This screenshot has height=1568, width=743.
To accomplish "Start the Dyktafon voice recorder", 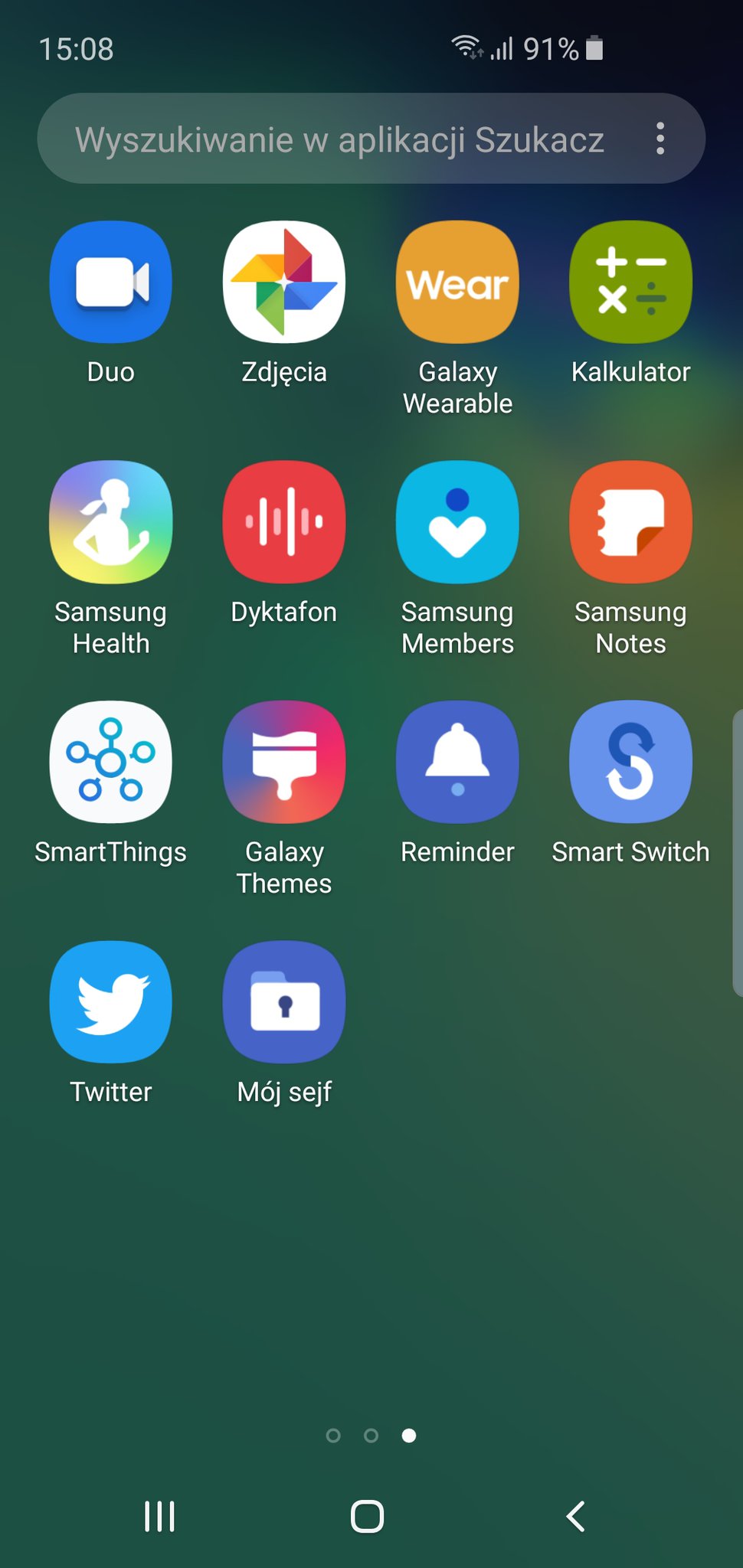I will pos(284,523).
